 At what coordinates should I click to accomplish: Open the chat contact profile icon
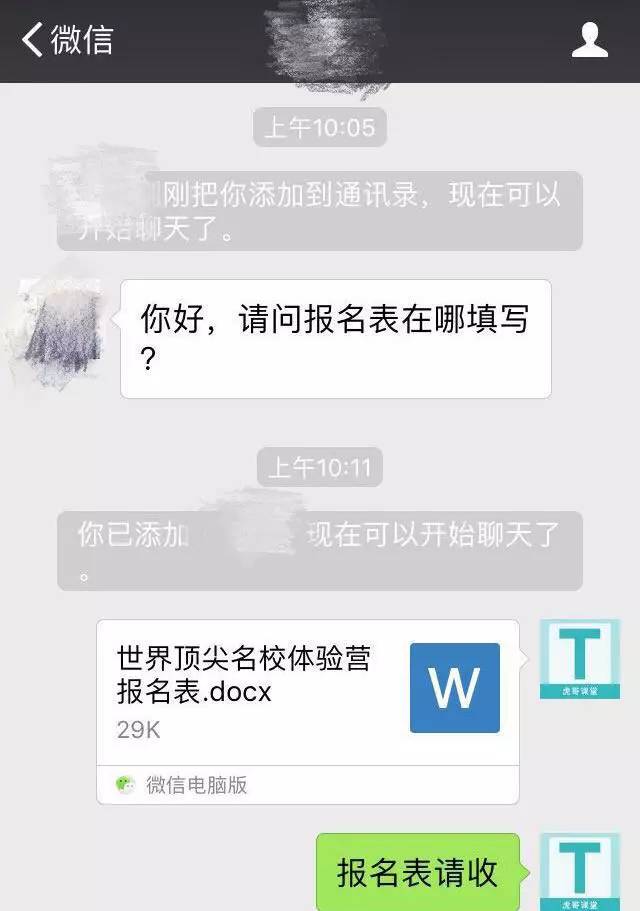589,40
